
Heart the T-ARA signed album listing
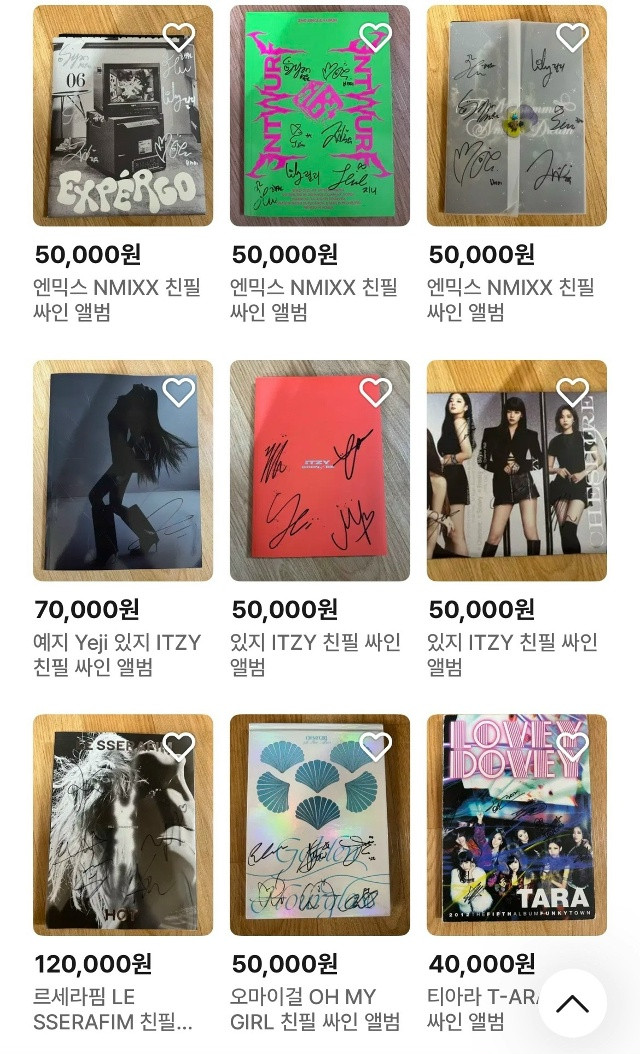pyautogui.click(x=572, y=746)
